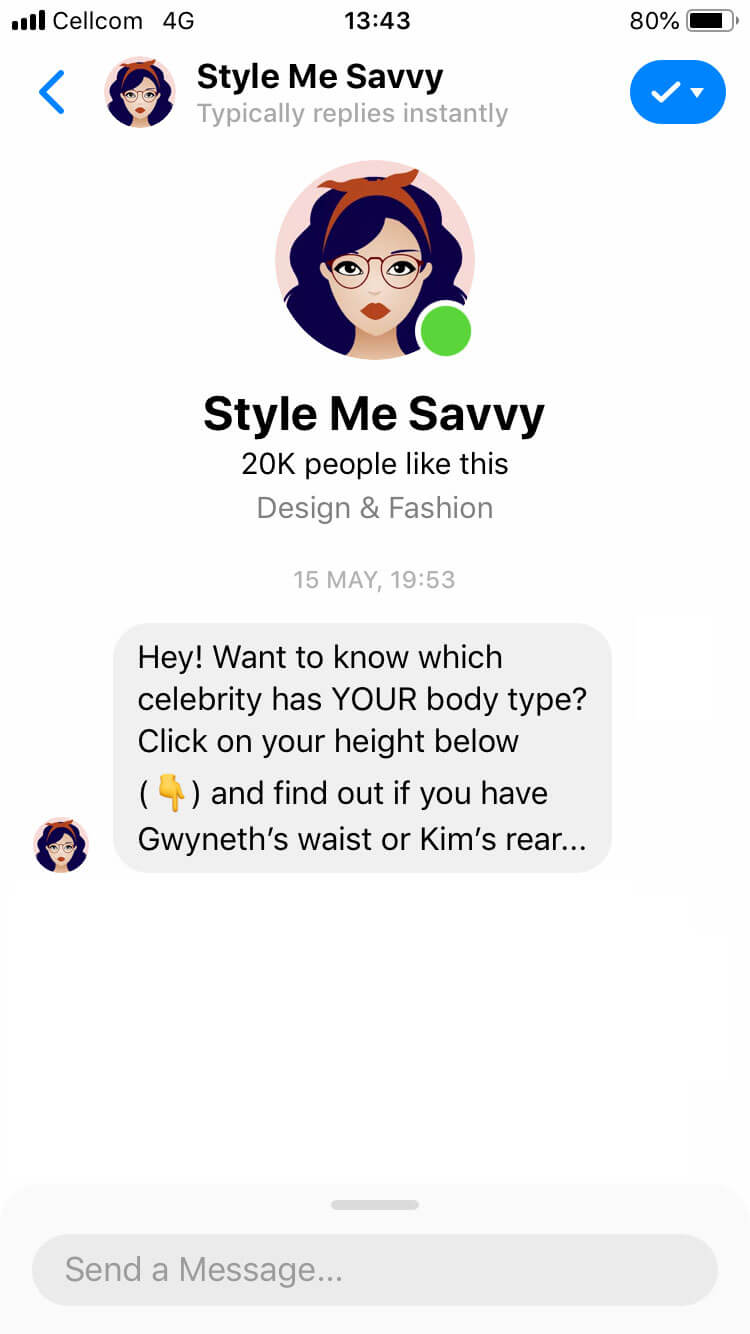Go back to the chat list
The image size is (750, 1334).
[51, 92]
